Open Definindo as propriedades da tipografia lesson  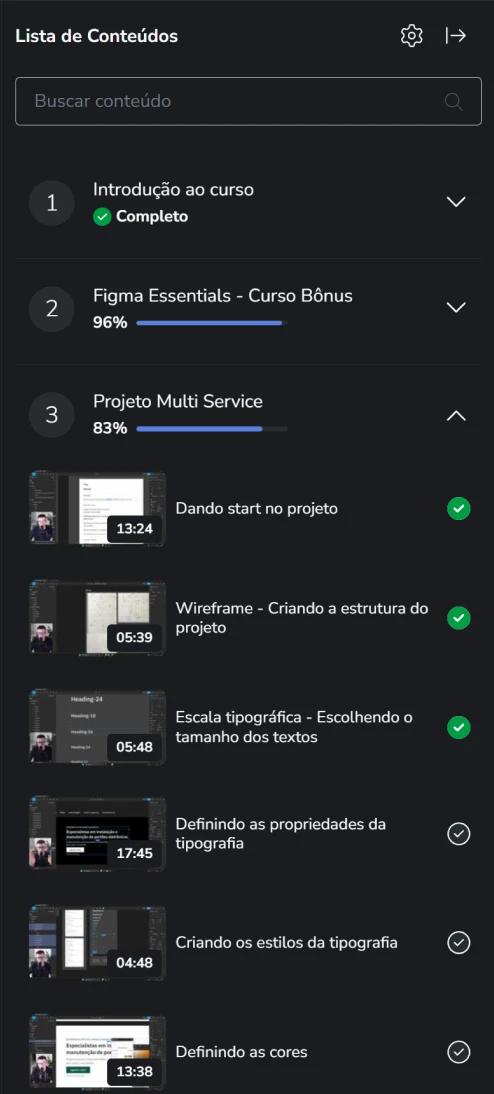pyautogui.click(x=250, y=834)
